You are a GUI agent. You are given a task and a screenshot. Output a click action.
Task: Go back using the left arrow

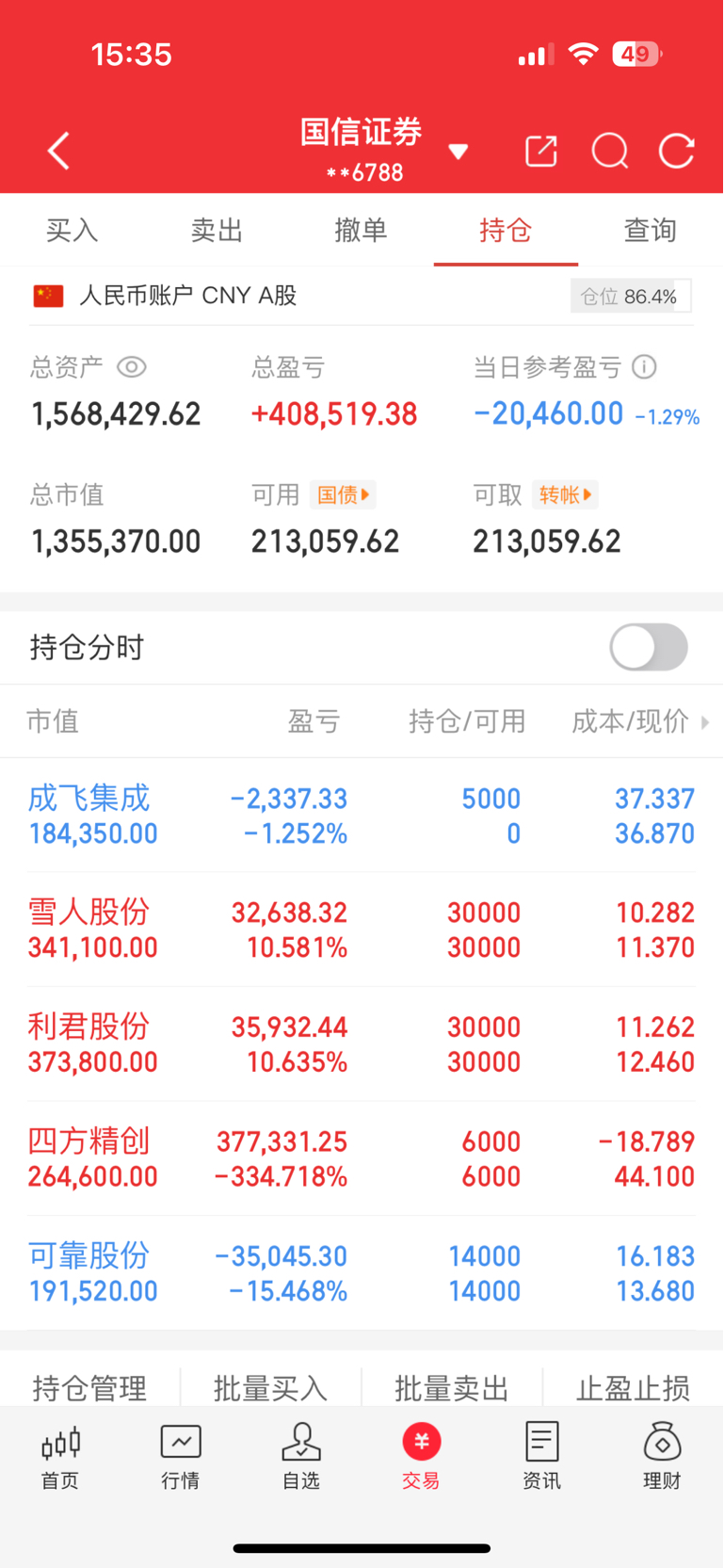click(57, 150)
